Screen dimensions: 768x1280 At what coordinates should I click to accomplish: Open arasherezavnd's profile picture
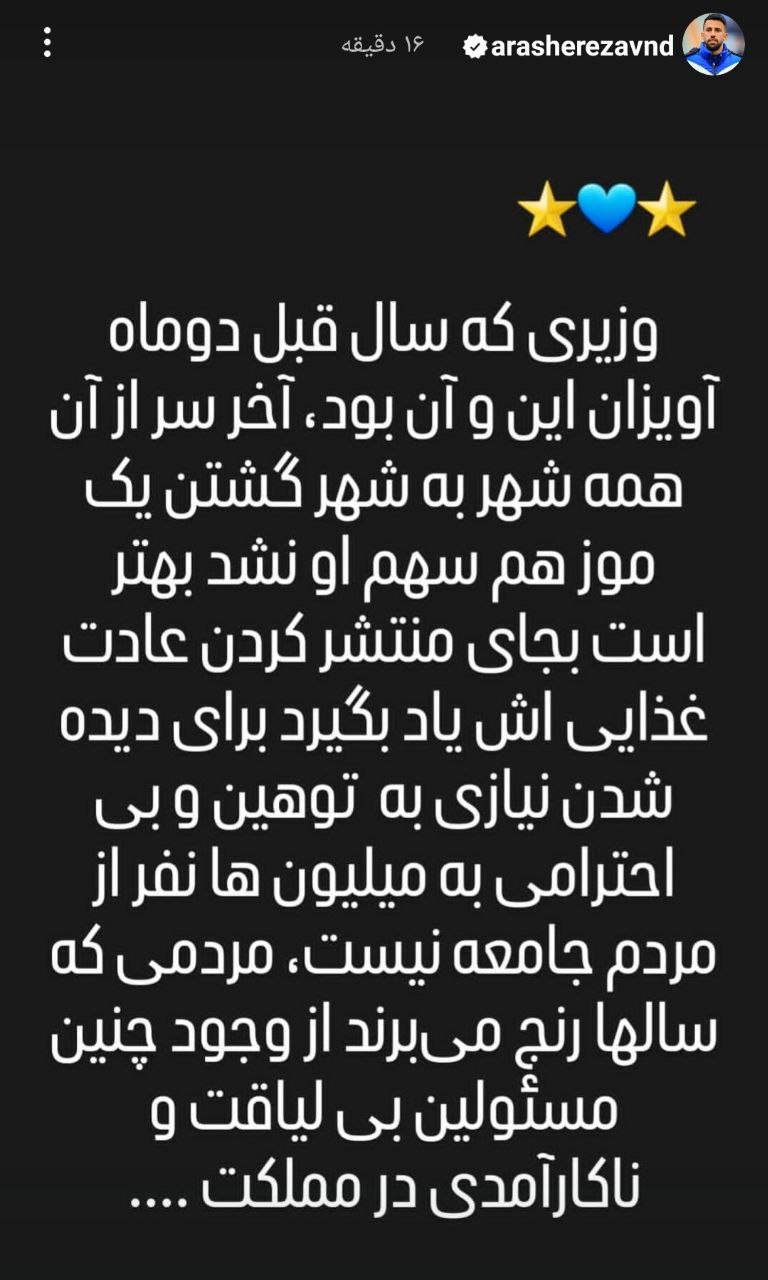pos(714,45)
